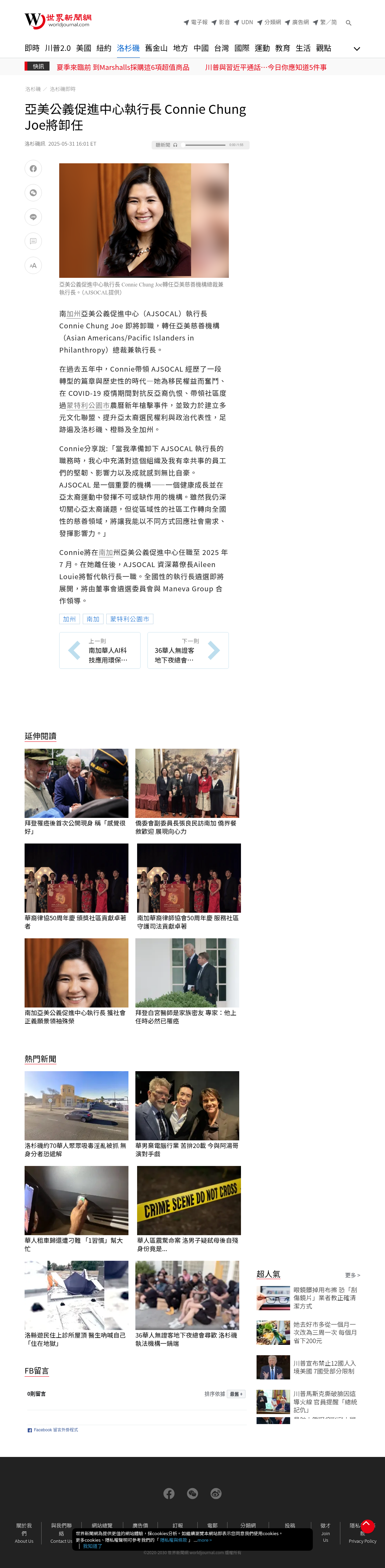Open the Privacy Policy footer link
The image size is (385, 1568).
point(362,1541)
